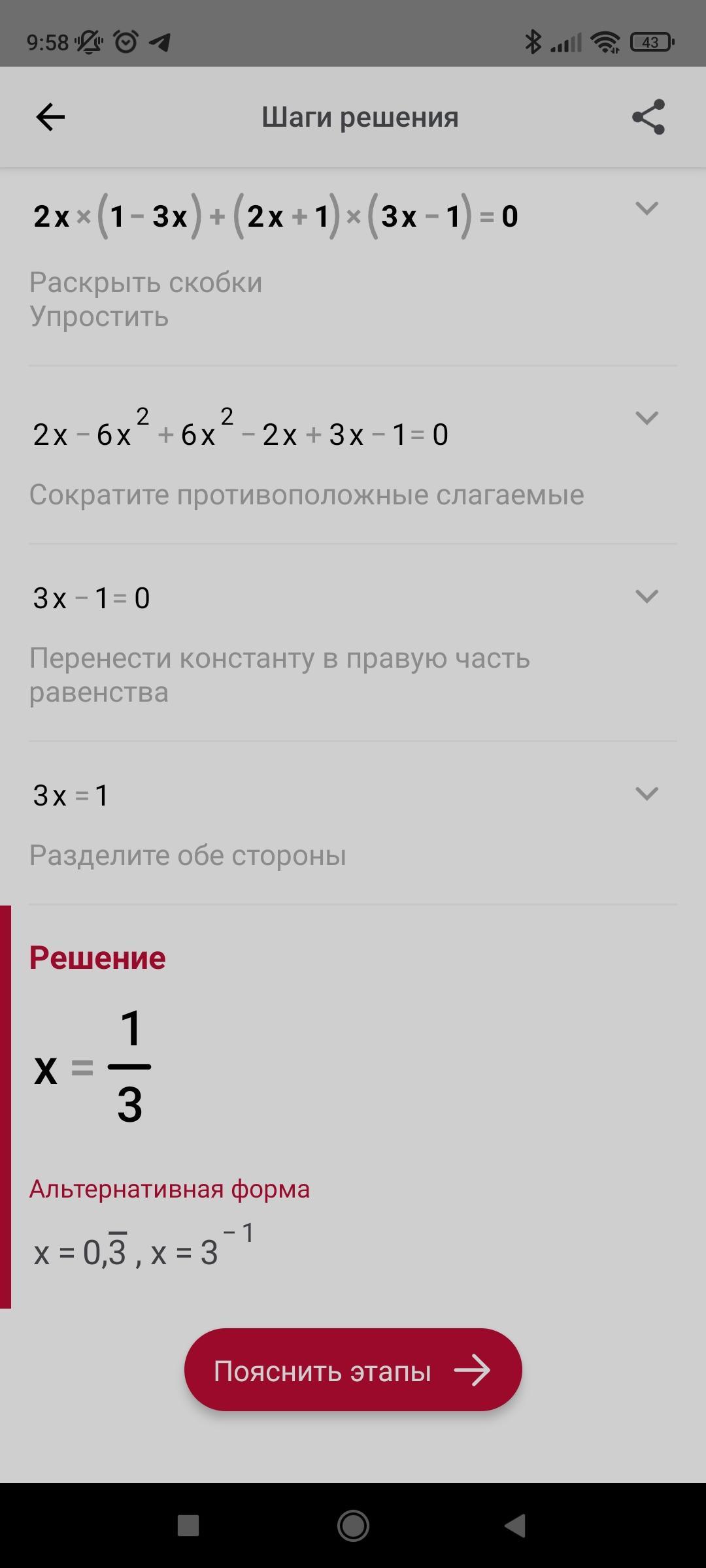The width and height of the screenshot is (706, 1568).
Task: Share the solution steps
Action: click(x=648, y=118)
